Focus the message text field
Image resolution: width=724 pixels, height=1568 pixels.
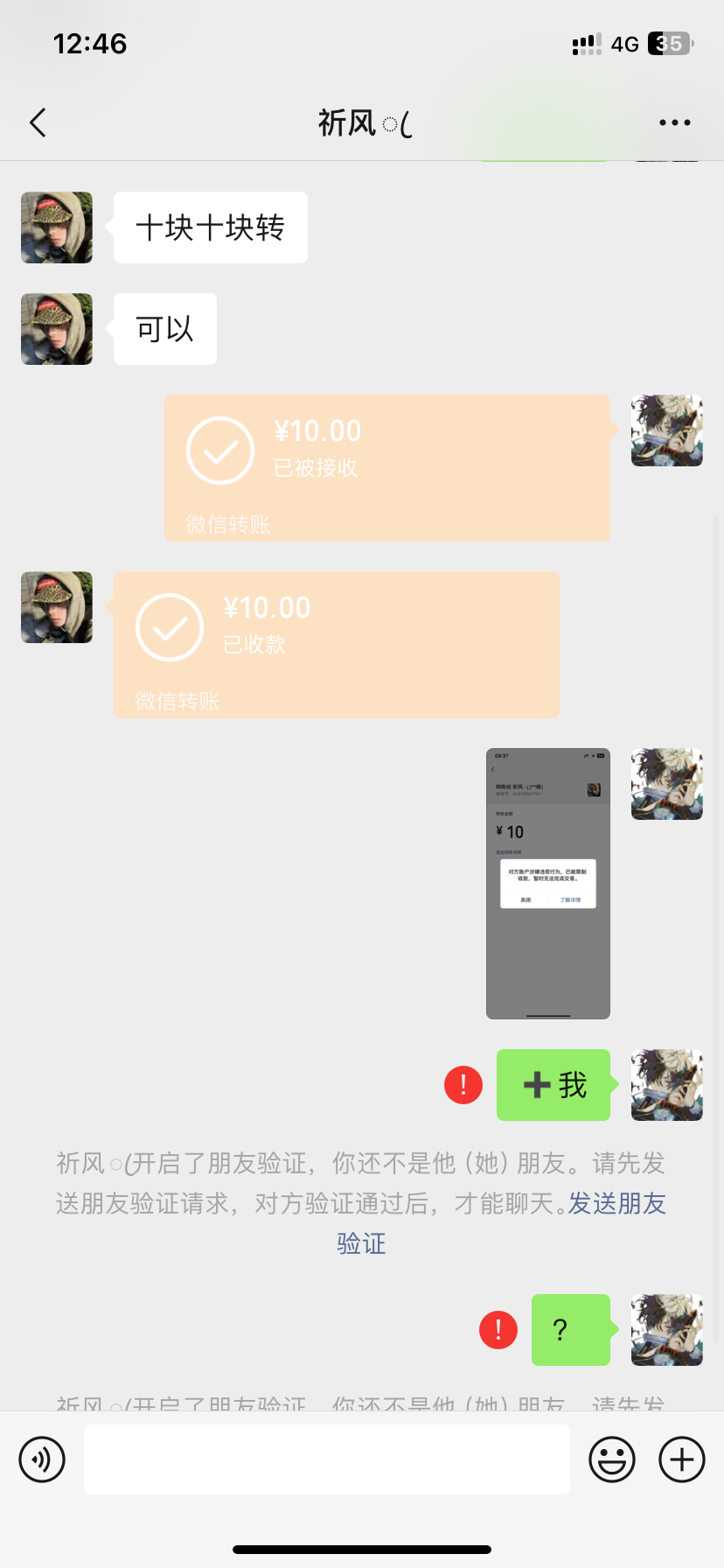coord(327,1459)
